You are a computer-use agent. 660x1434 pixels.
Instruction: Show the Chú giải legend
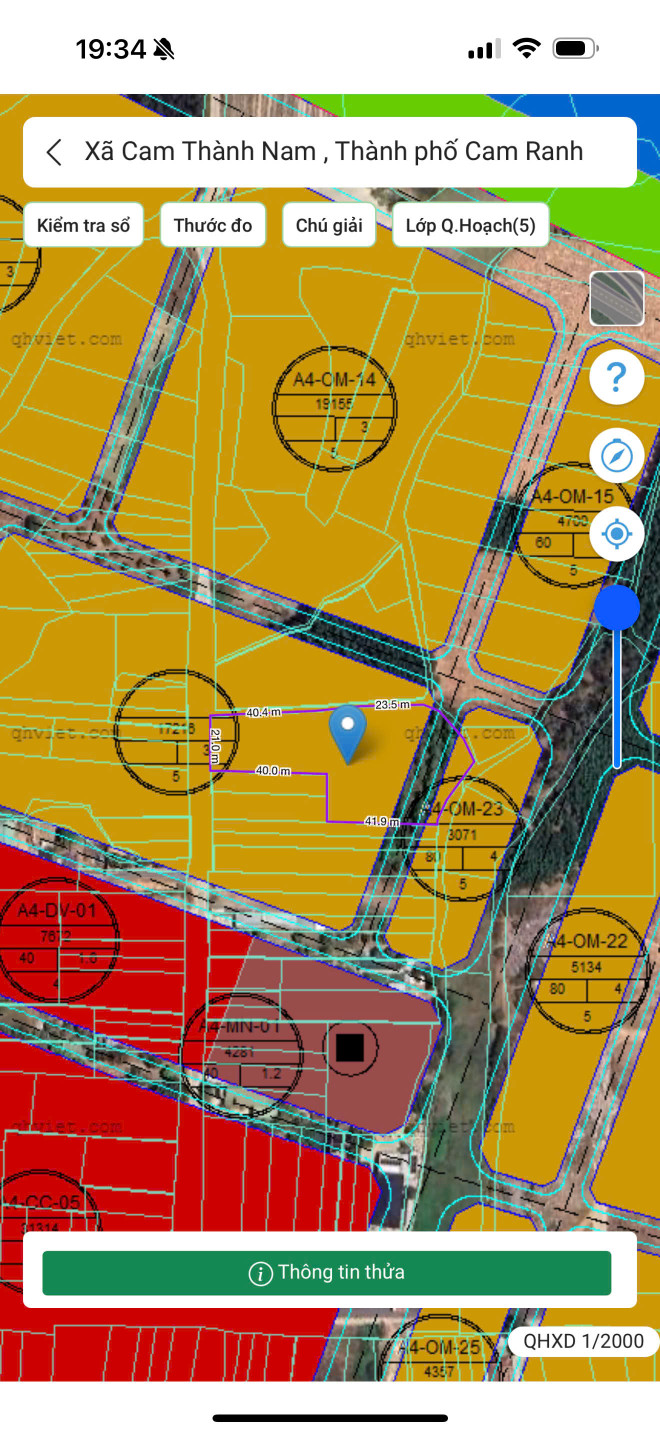tap(329, 226)
